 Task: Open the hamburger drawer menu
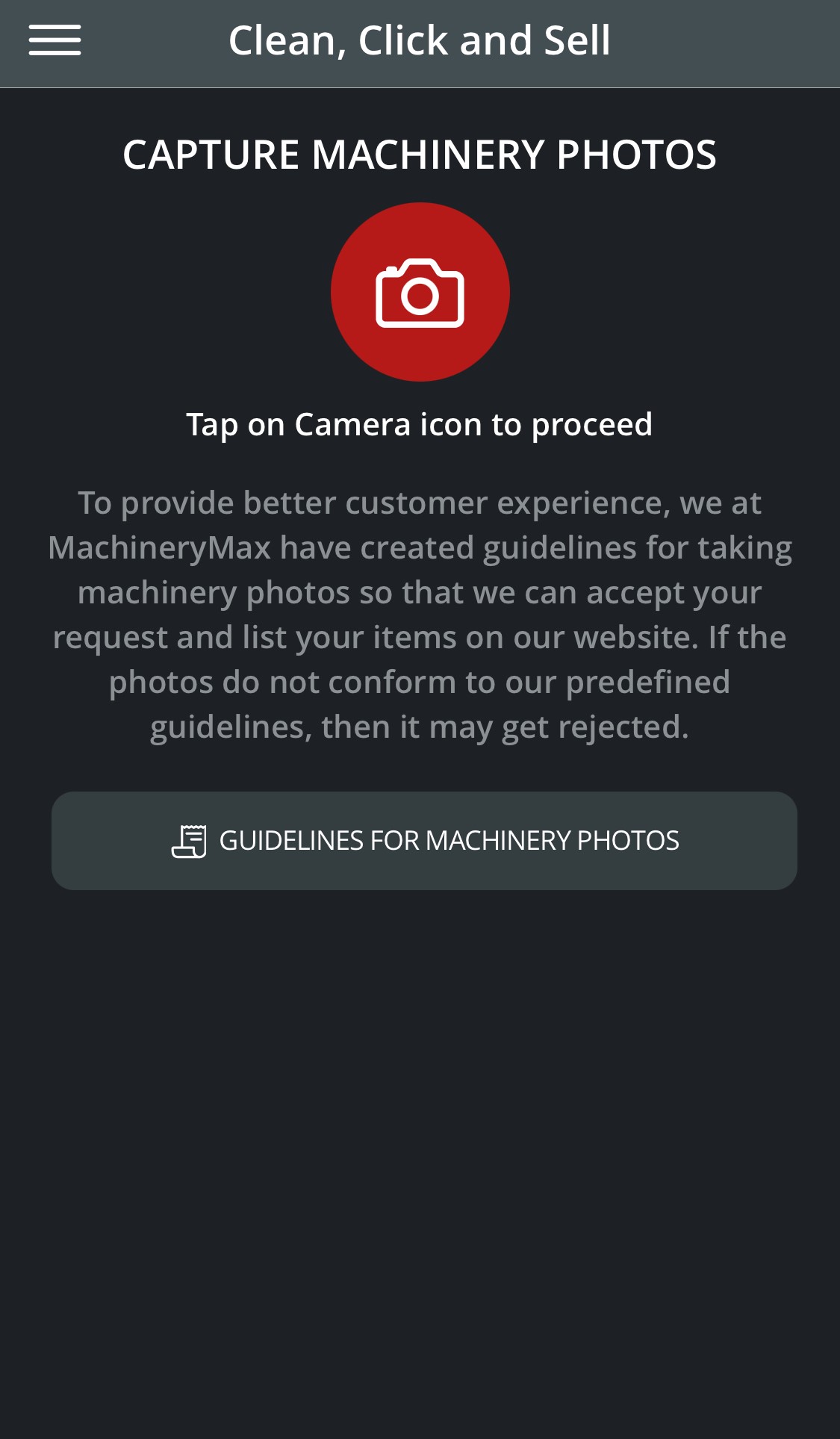pos(55,40)
